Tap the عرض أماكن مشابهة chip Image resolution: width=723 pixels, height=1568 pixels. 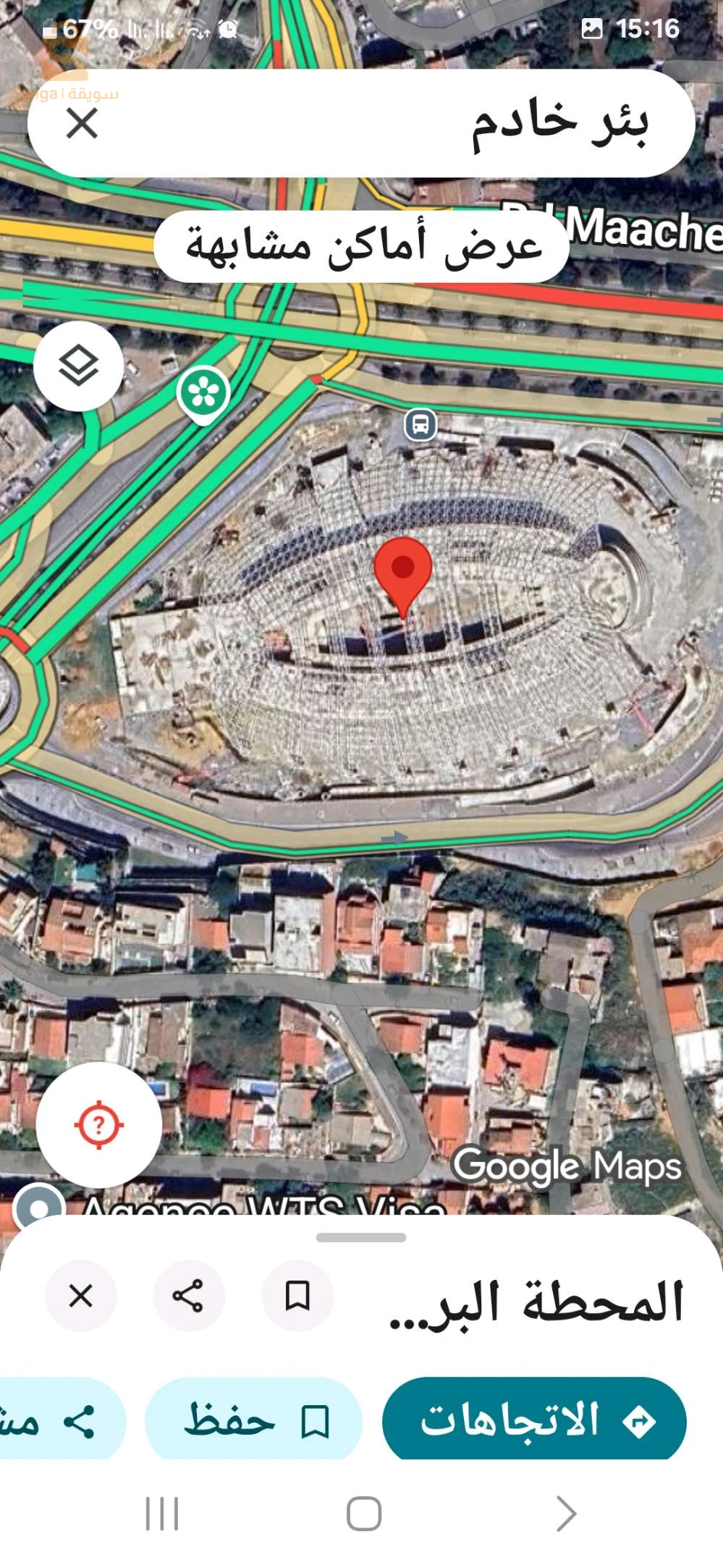pyautogui.click(x=362, y=246)
